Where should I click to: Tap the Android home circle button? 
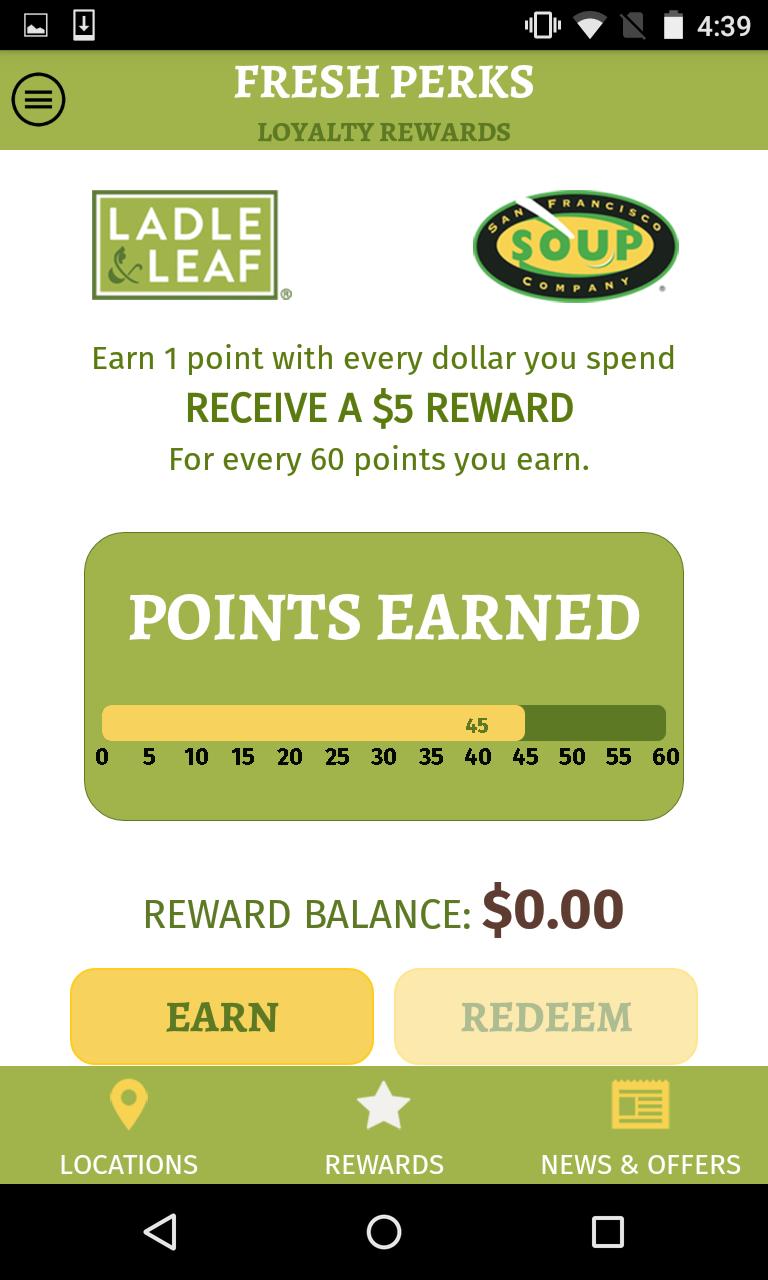(383, 1234)
